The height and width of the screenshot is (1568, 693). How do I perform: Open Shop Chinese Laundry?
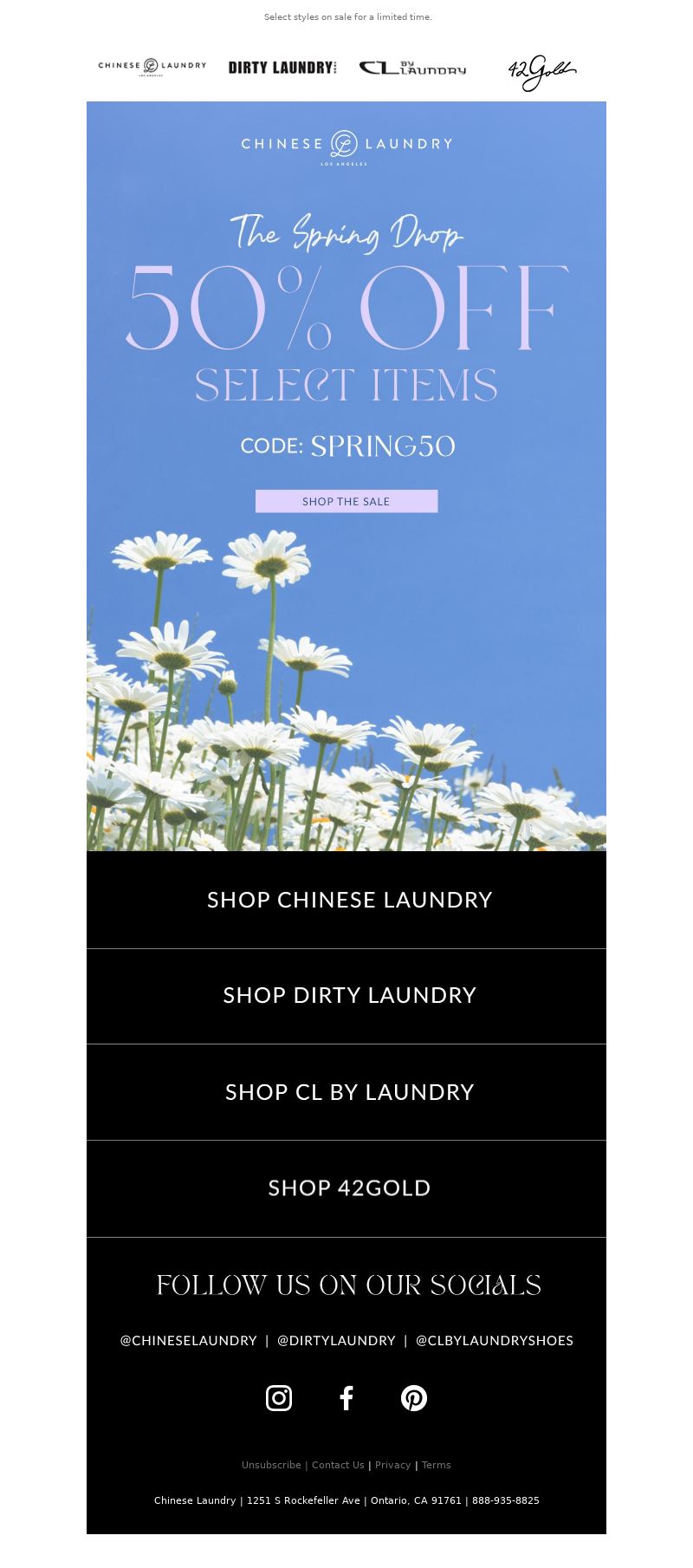(x=349, y=900)
